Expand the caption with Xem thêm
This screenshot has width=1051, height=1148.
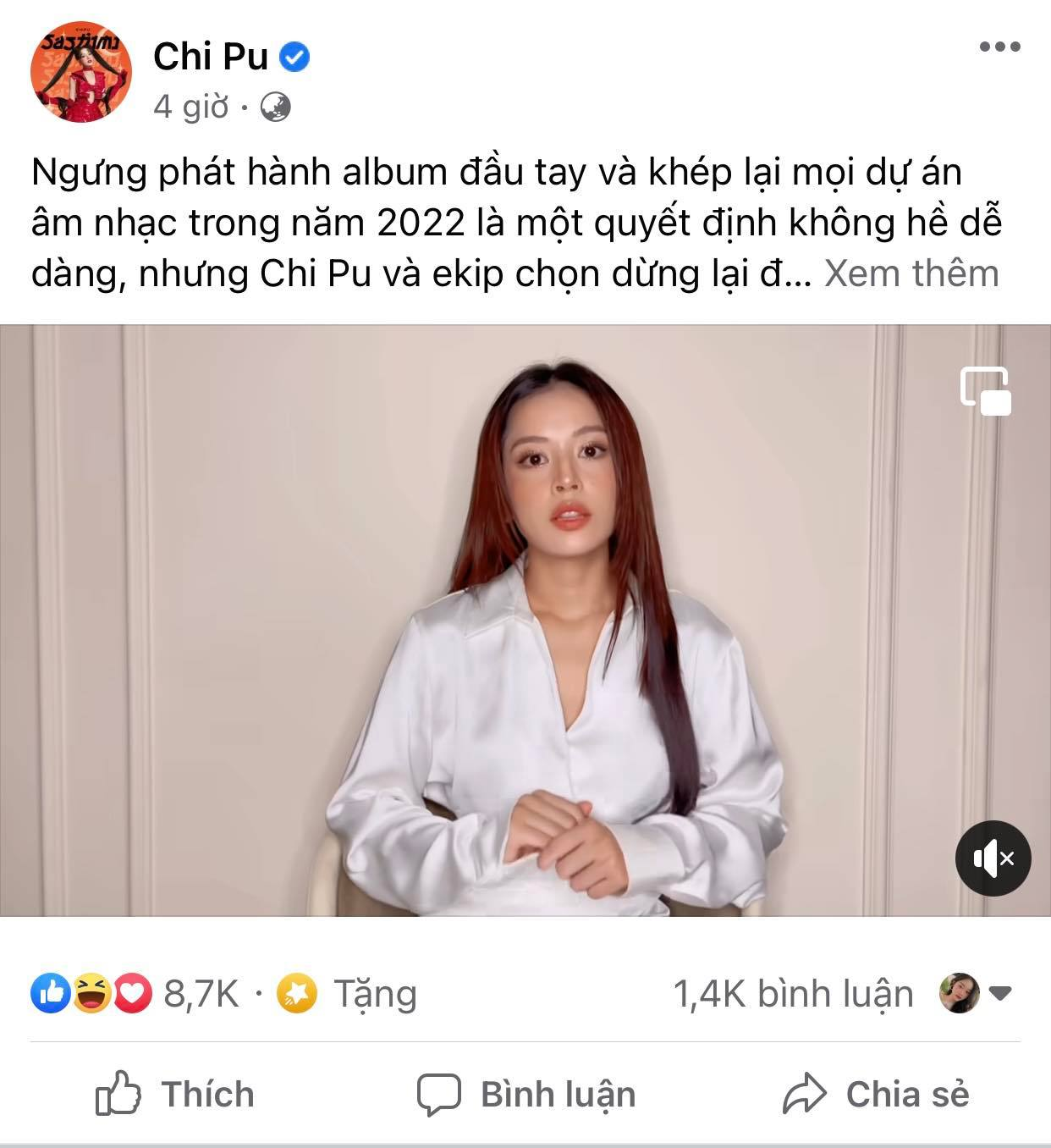click(911, 273)
